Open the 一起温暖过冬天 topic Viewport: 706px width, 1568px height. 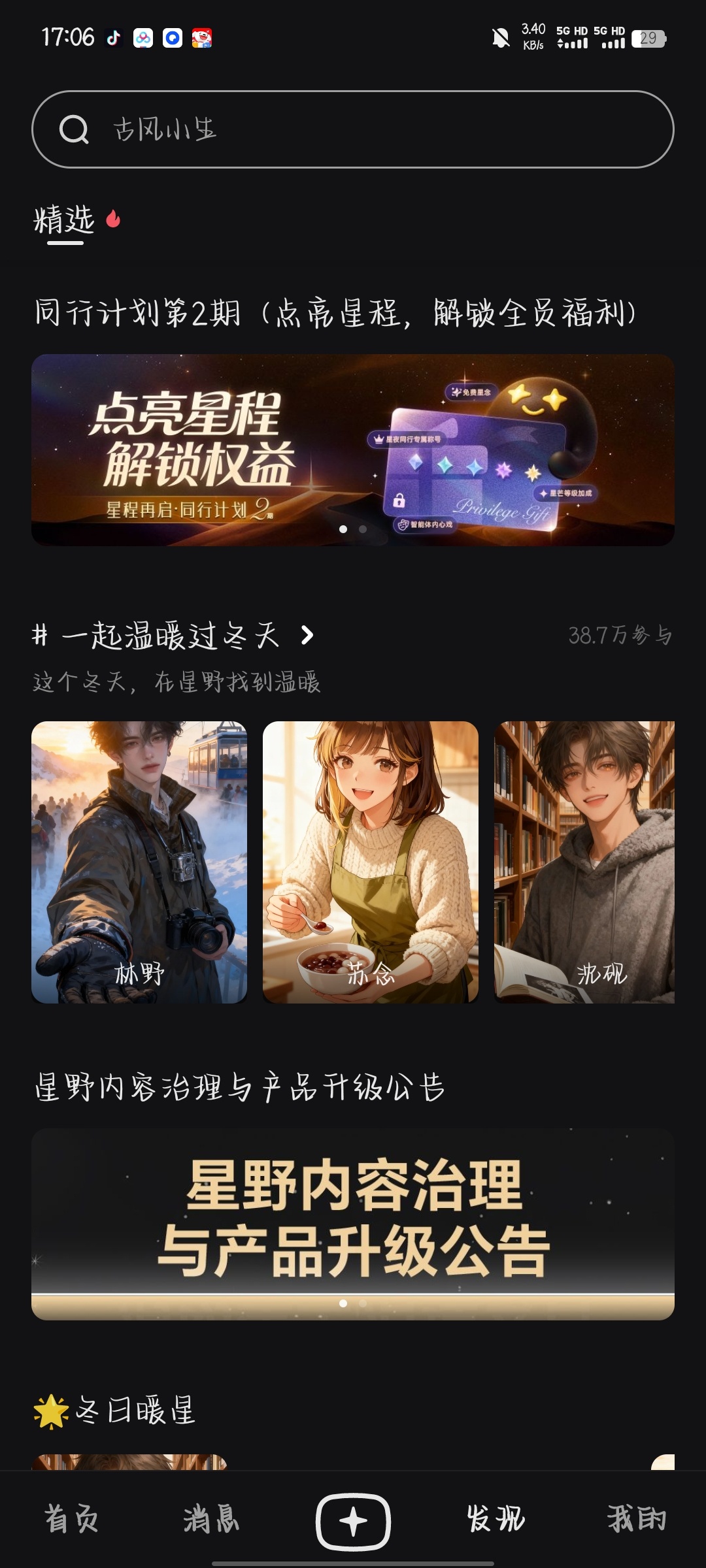[173, 635]
